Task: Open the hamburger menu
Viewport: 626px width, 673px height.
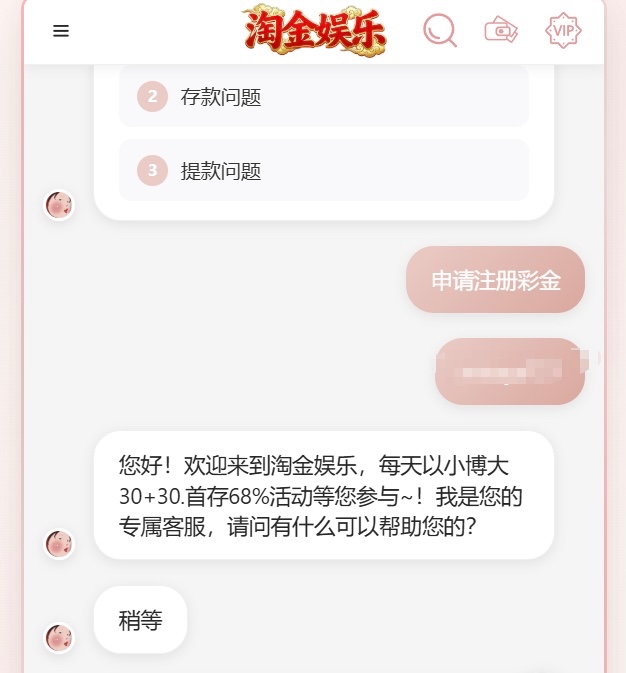Action: (x=61, y=31)
